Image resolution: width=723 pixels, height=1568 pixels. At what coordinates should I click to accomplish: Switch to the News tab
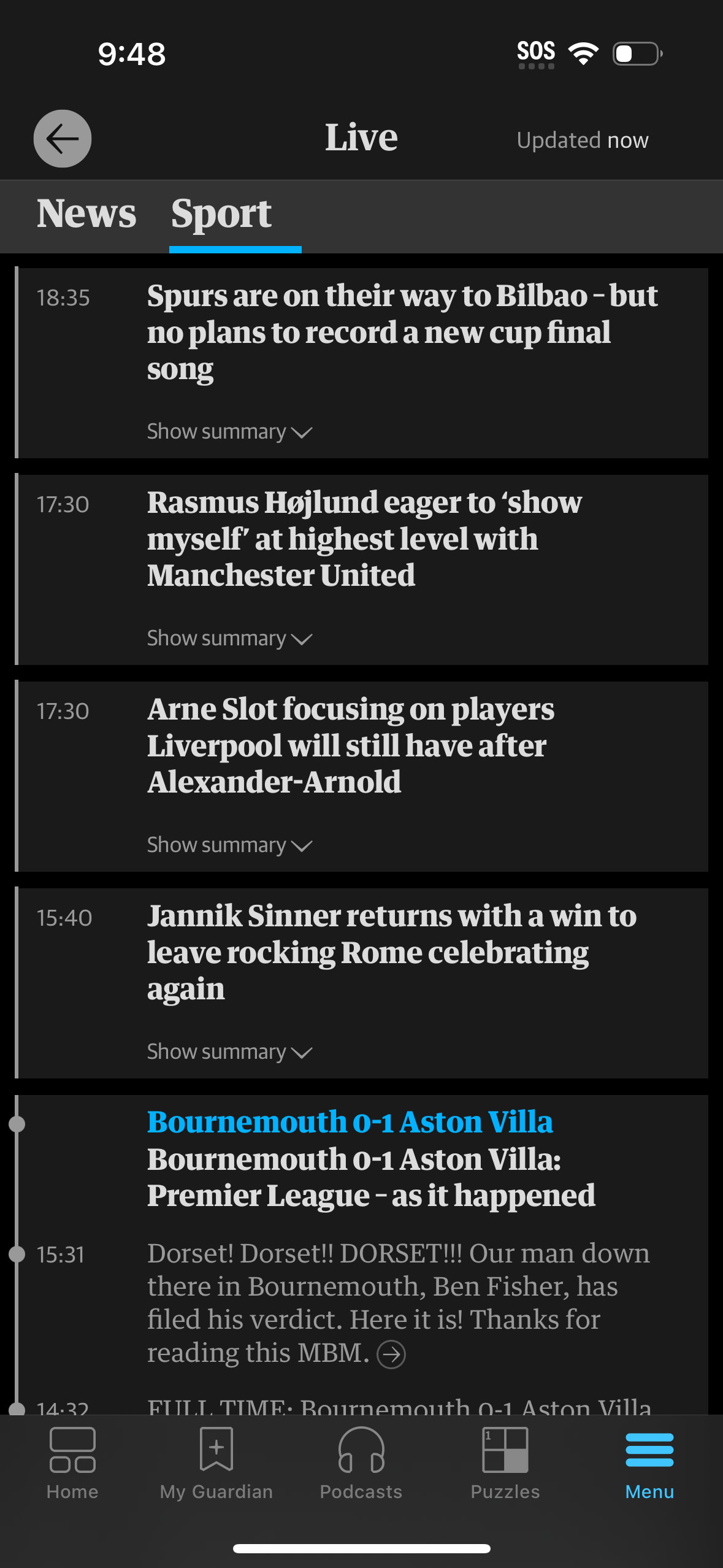pos(86,214)
